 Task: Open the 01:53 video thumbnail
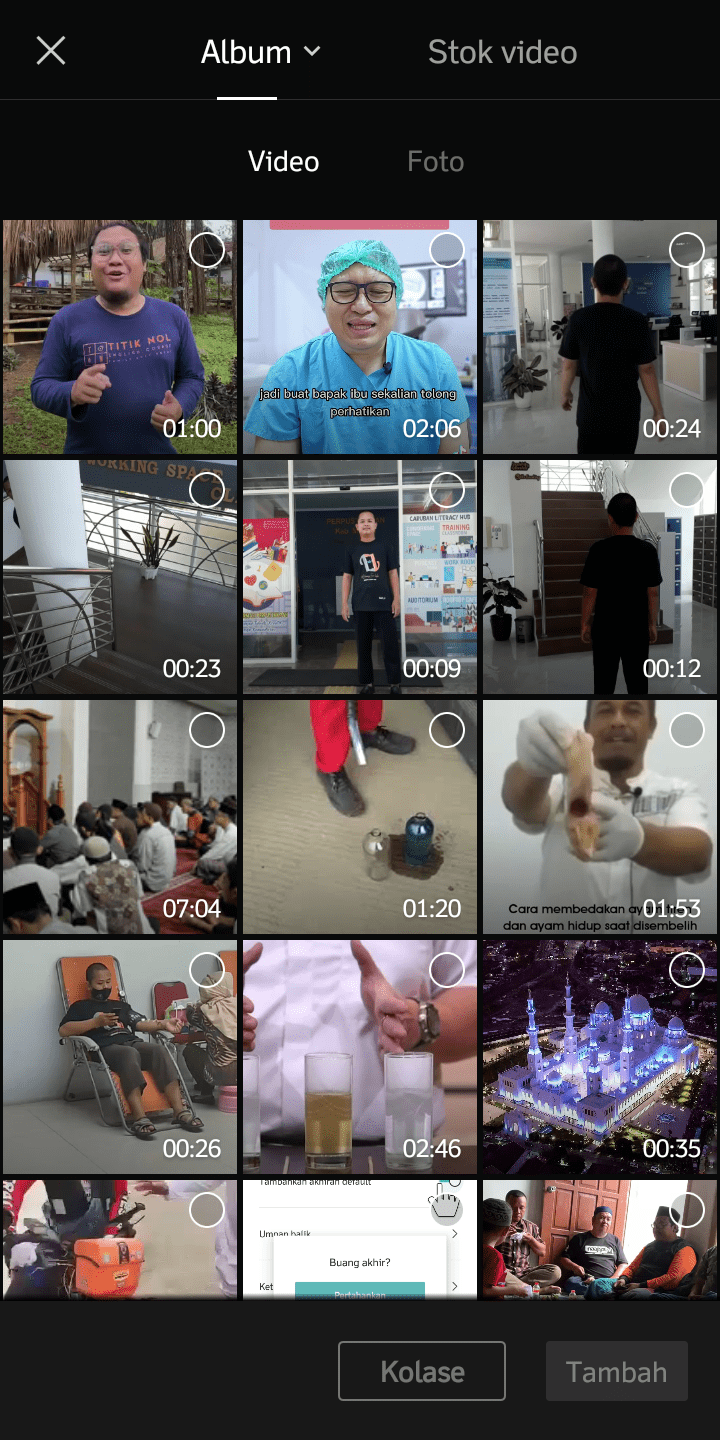click(600, 817)
